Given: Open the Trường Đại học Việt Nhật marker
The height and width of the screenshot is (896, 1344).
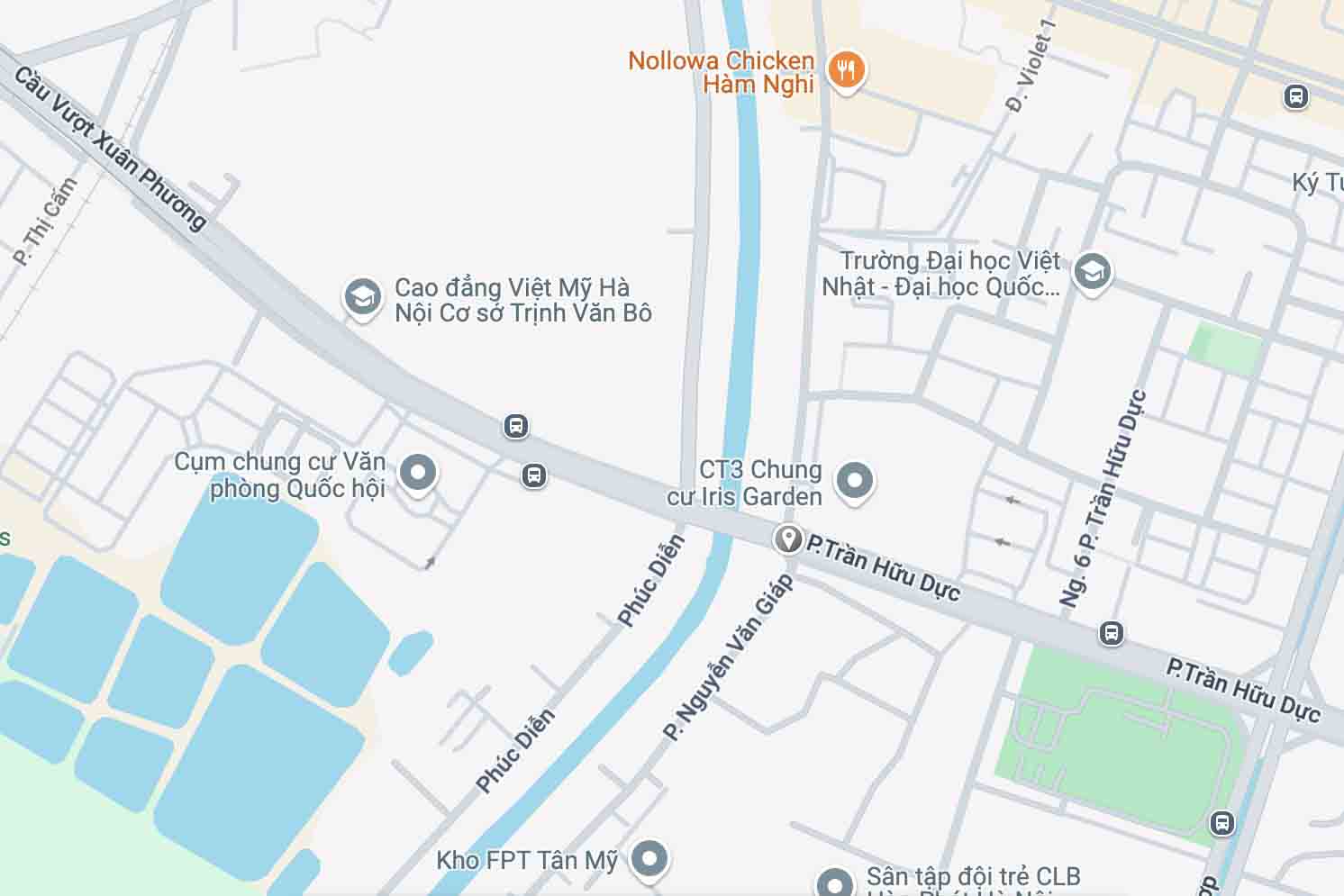Looking at the screenshot, I should click(x=1092, y=271).
